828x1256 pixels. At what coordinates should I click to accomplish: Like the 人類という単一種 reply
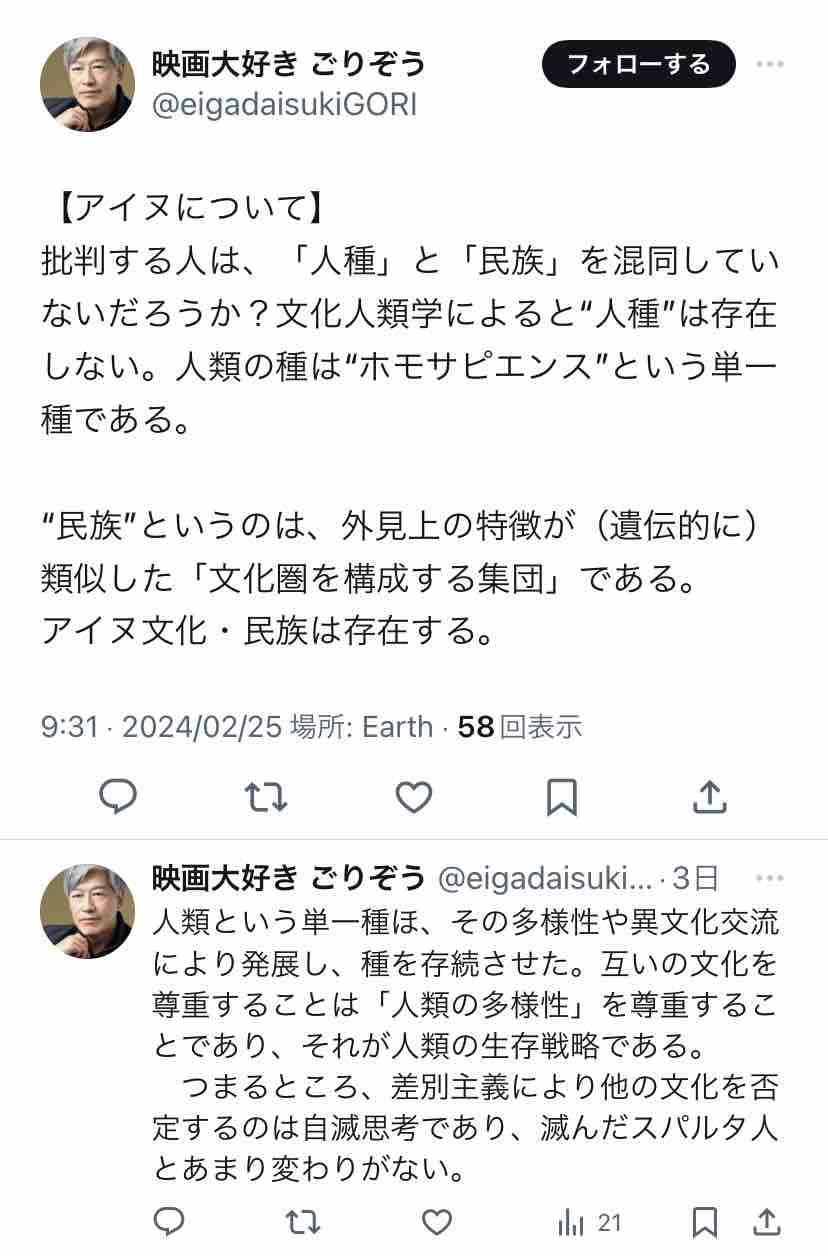[x=437, y=1221]
